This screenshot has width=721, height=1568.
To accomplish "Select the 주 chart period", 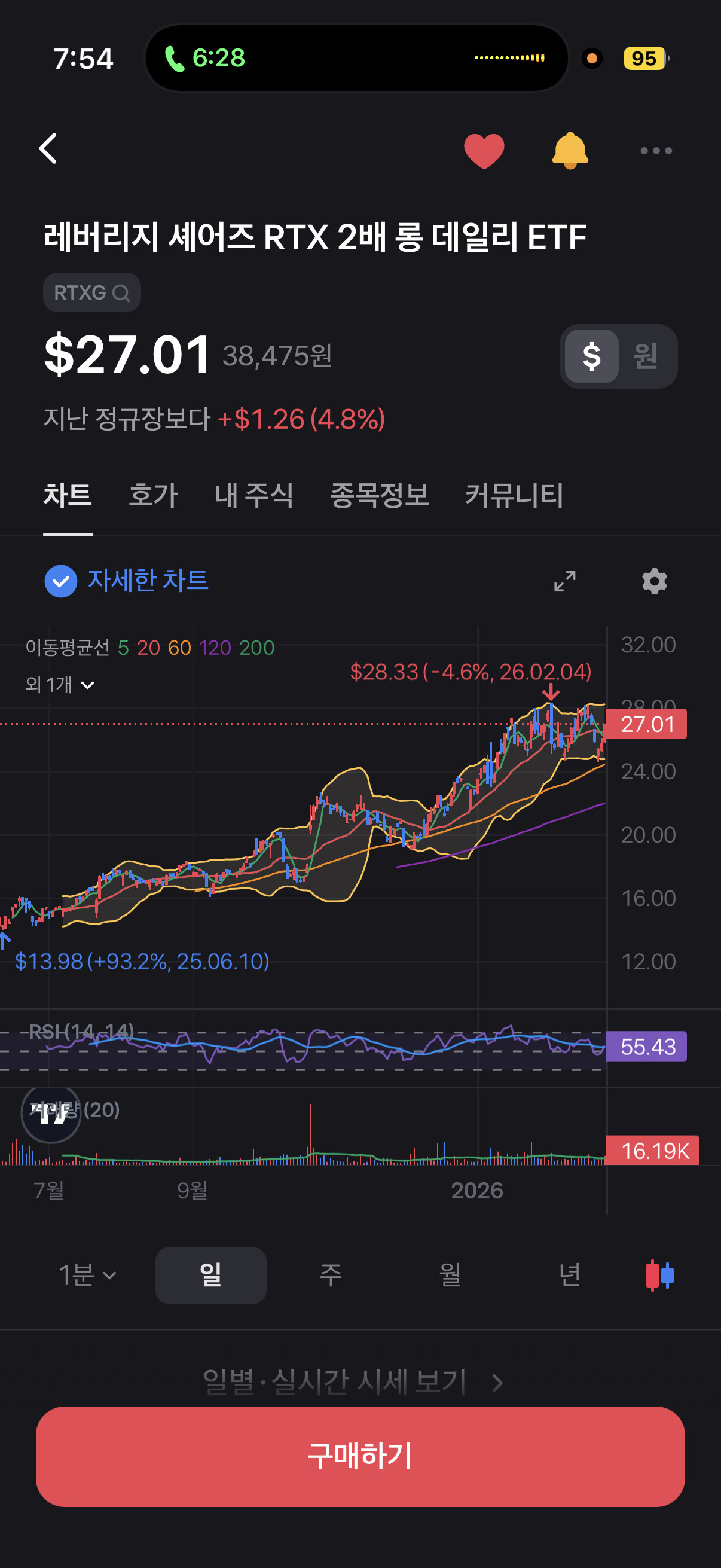I will [331, 1274].
